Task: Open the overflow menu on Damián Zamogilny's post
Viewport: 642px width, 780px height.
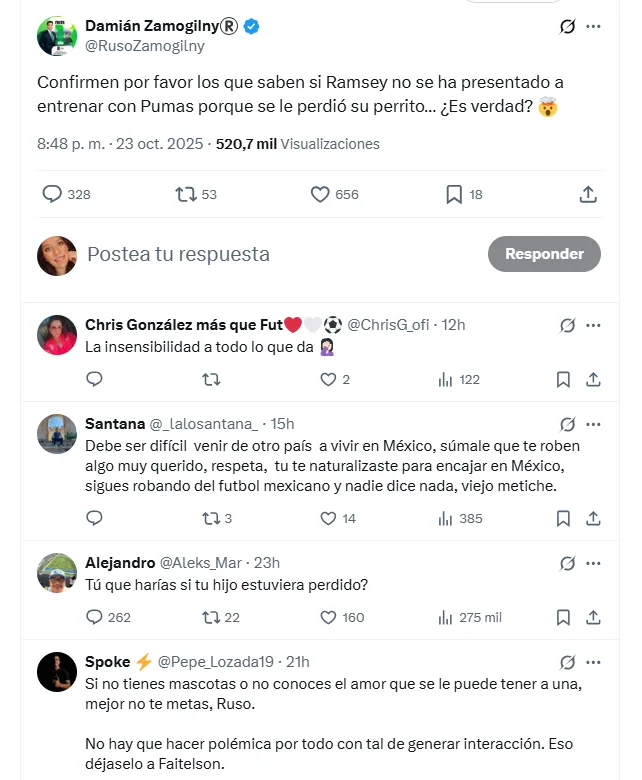Action: [594, 27]
